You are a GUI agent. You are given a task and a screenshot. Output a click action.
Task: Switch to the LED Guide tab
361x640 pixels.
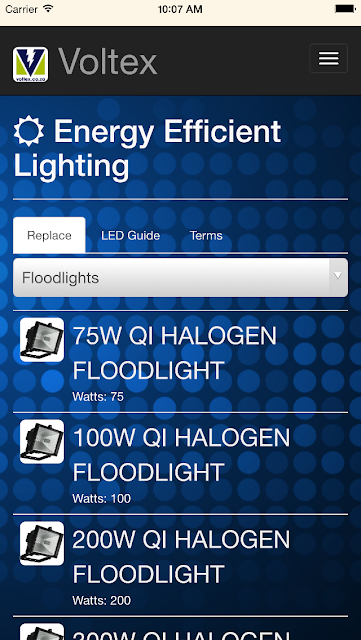130,236
